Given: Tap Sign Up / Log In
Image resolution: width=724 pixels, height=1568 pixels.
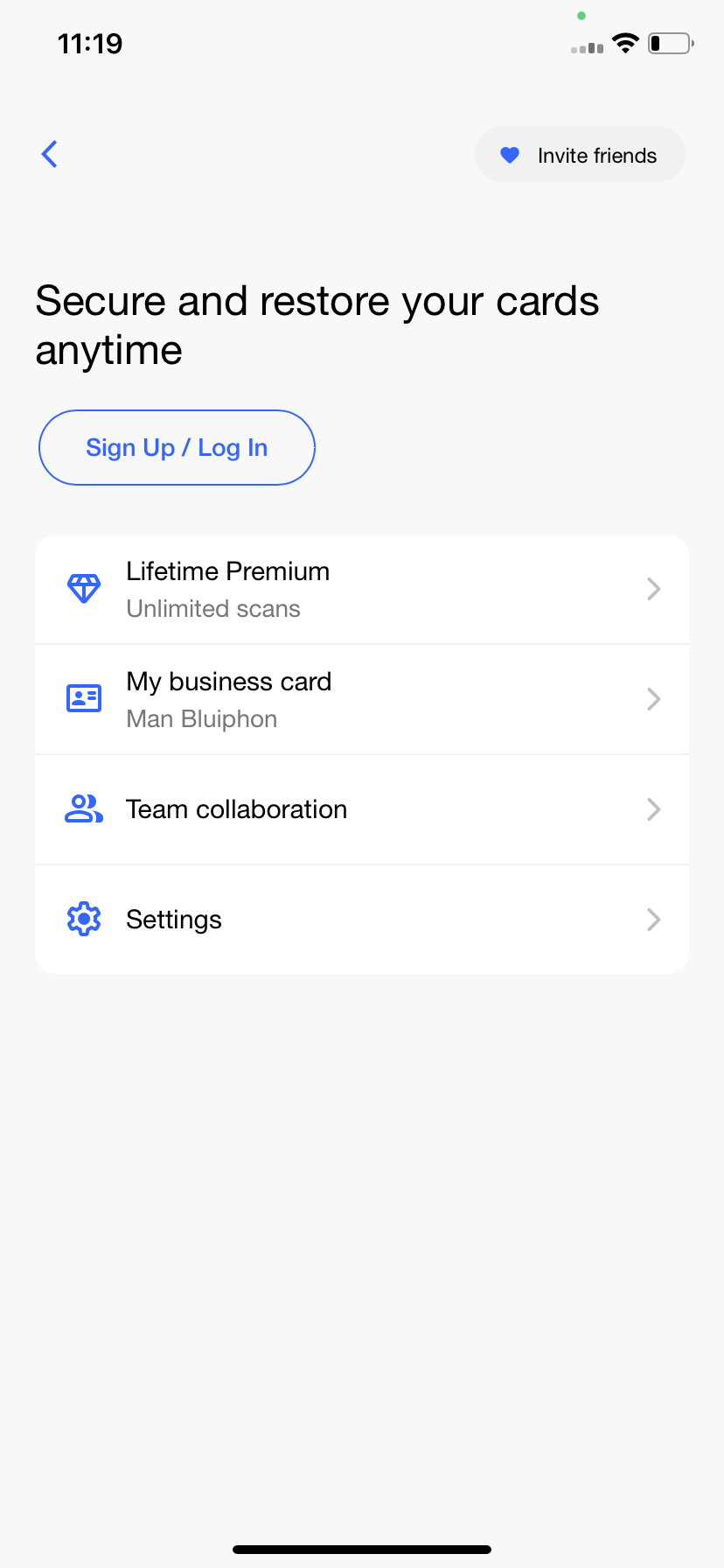Looking at the screenshot, I should (177, 448).
